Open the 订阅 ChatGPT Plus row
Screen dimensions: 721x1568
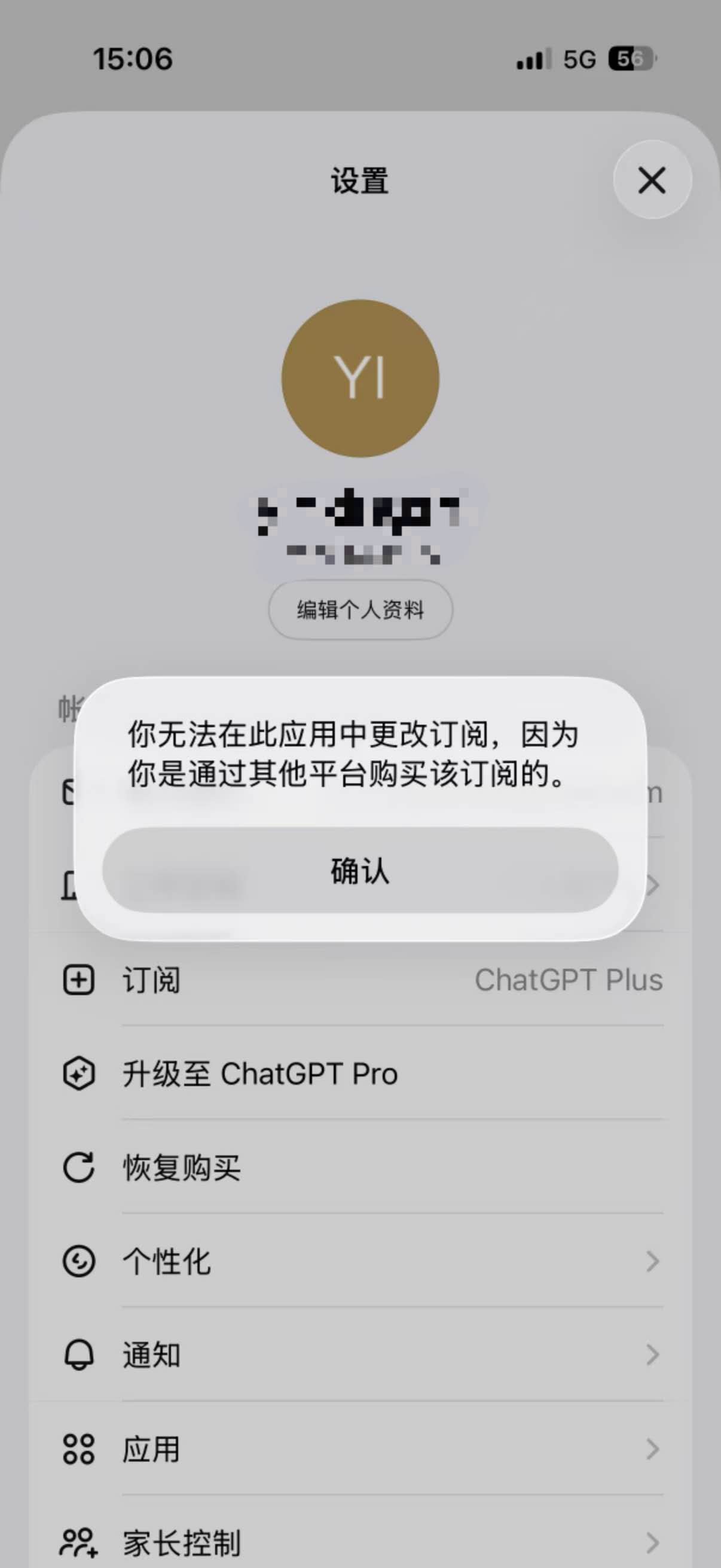click(x=360, y=980)
